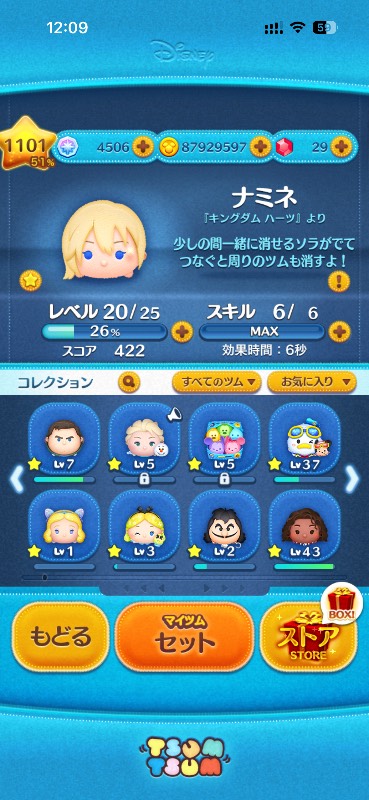Tap the plus beside the レベル bar

181,332
